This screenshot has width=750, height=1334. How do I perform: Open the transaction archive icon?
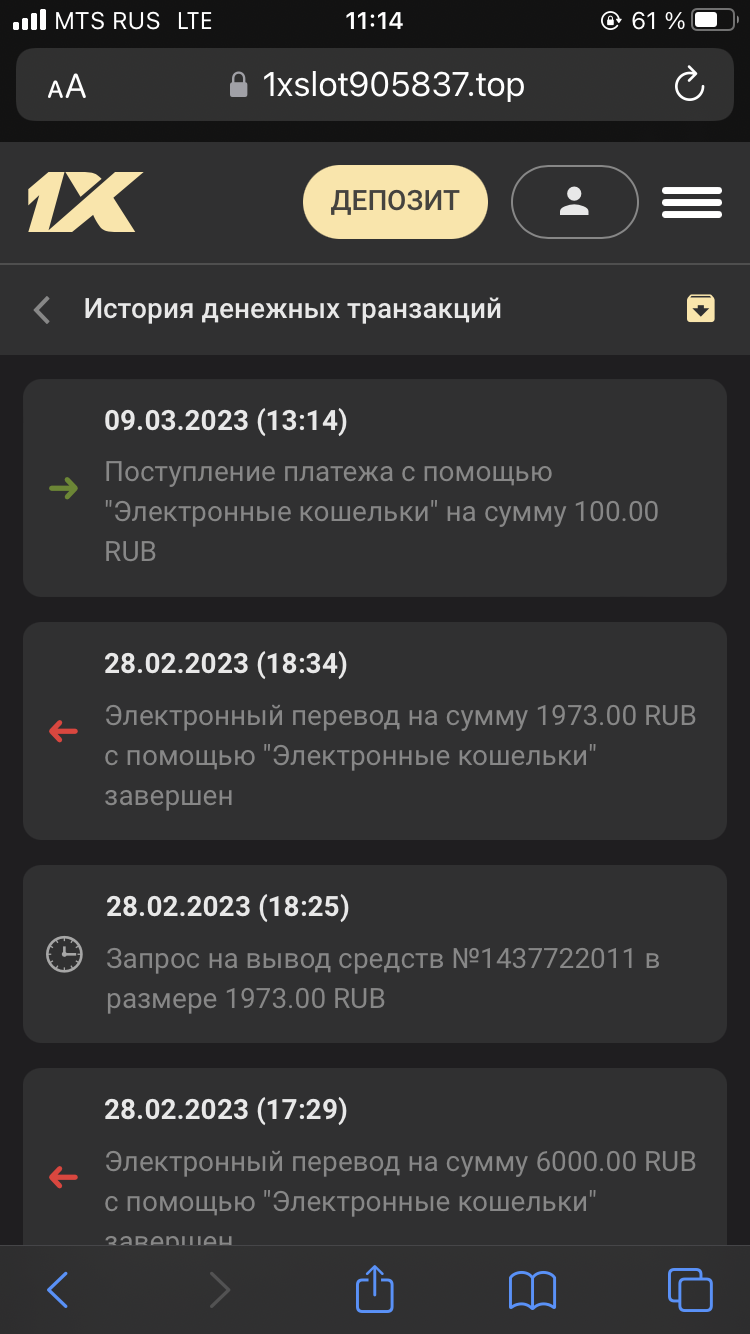(x=701, y=309)
